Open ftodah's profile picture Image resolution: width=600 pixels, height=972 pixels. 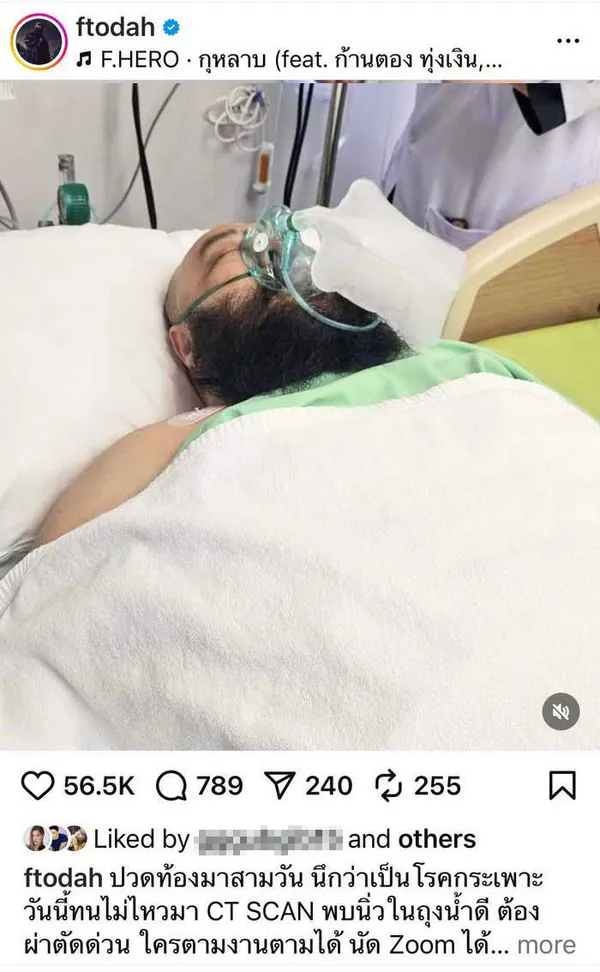click(x=35, y=38)
